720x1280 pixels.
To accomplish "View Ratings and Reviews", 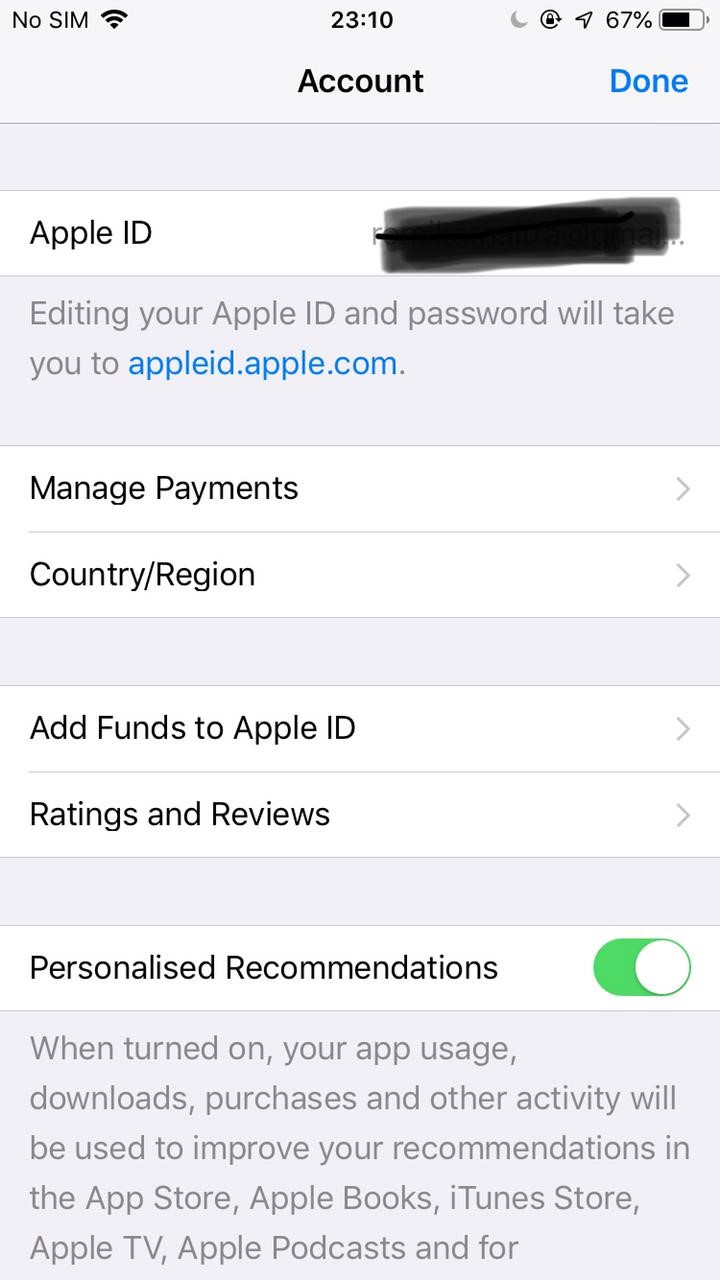I will click(360, 814).
